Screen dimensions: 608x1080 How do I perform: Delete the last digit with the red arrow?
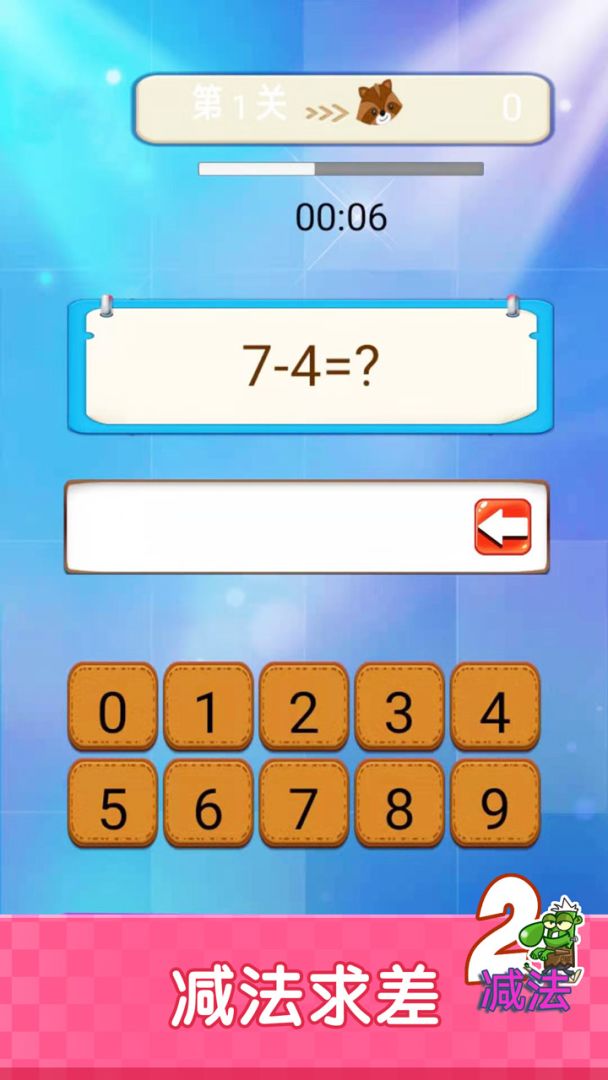pos(503,527)
